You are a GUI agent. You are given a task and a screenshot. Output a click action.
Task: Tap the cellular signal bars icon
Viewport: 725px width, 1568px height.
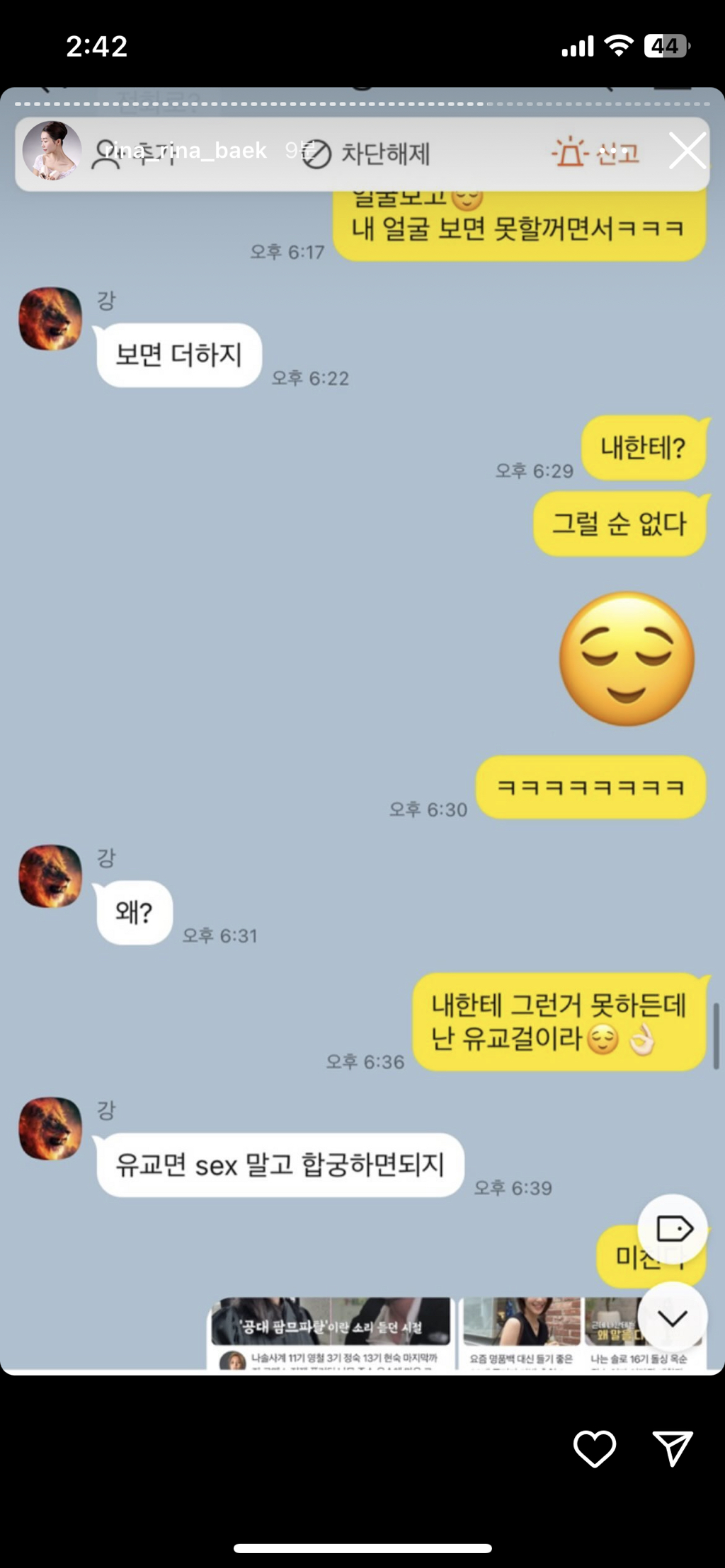pyautogui.click(x=578, y=45)
